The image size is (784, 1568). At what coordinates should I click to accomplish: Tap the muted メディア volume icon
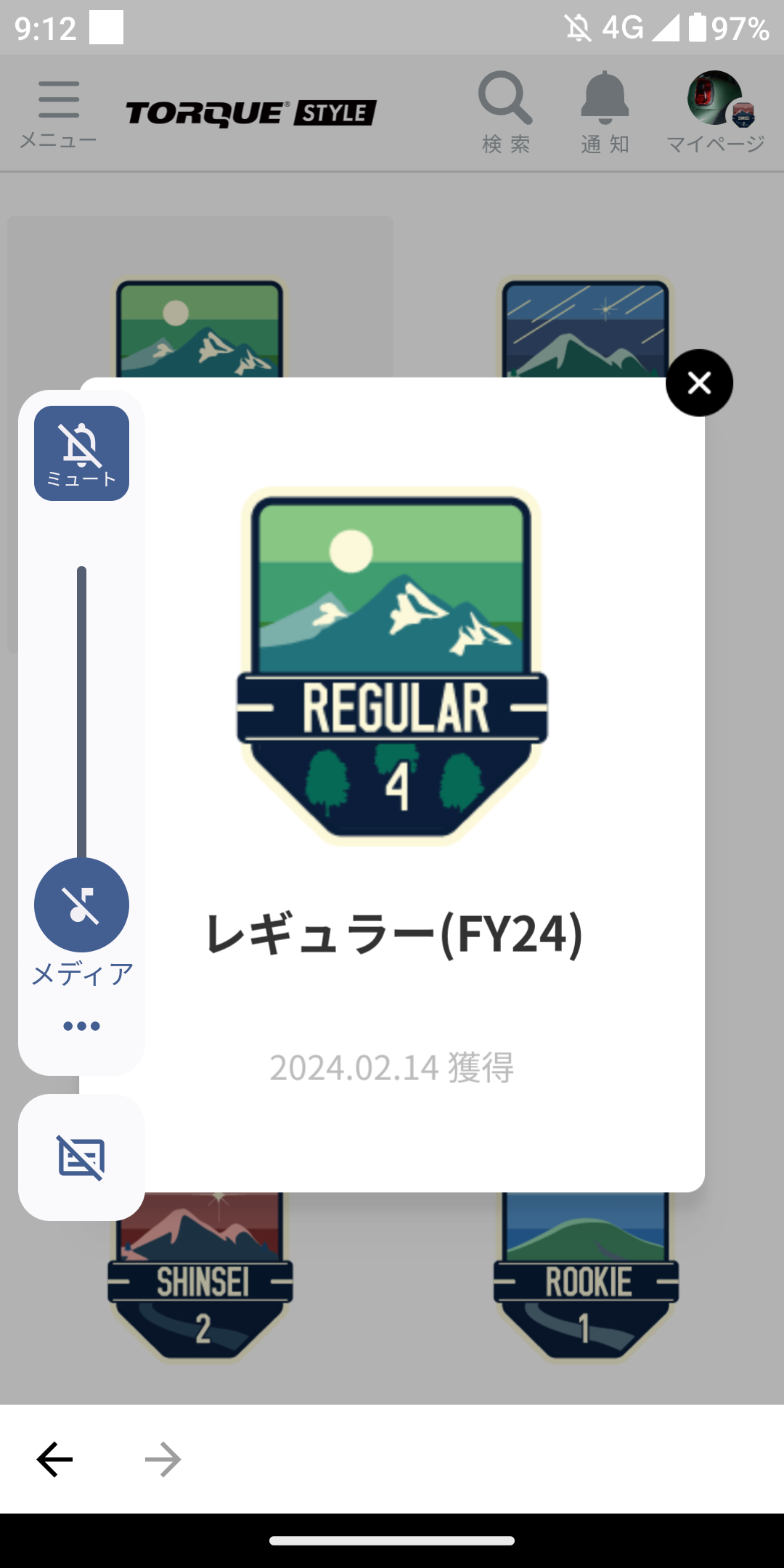[x=81, y=905]
